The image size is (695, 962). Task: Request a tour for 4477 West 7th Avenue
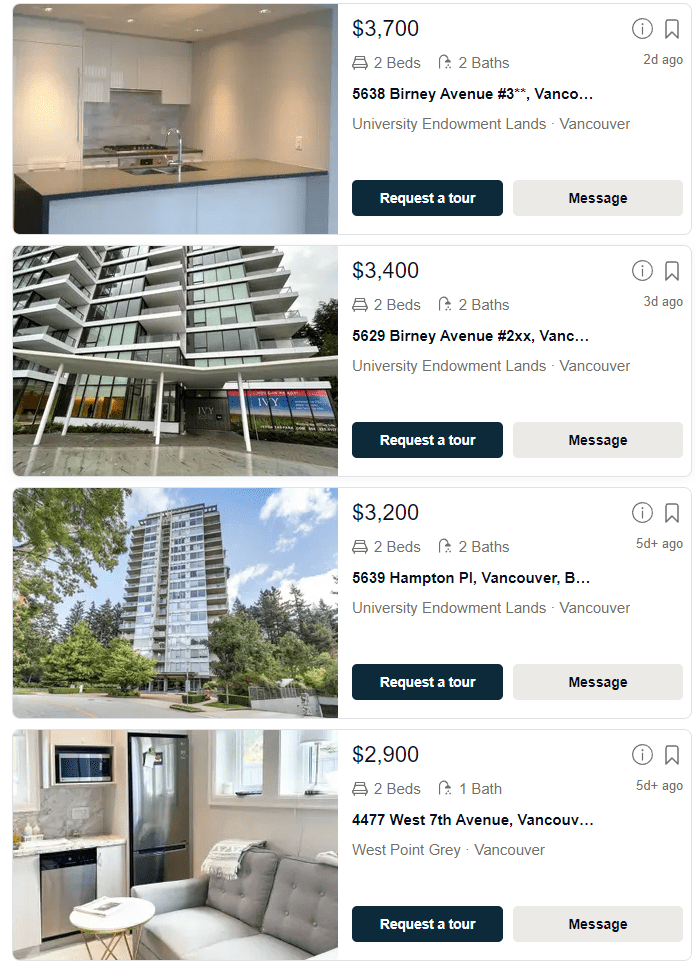pos(427,924)
